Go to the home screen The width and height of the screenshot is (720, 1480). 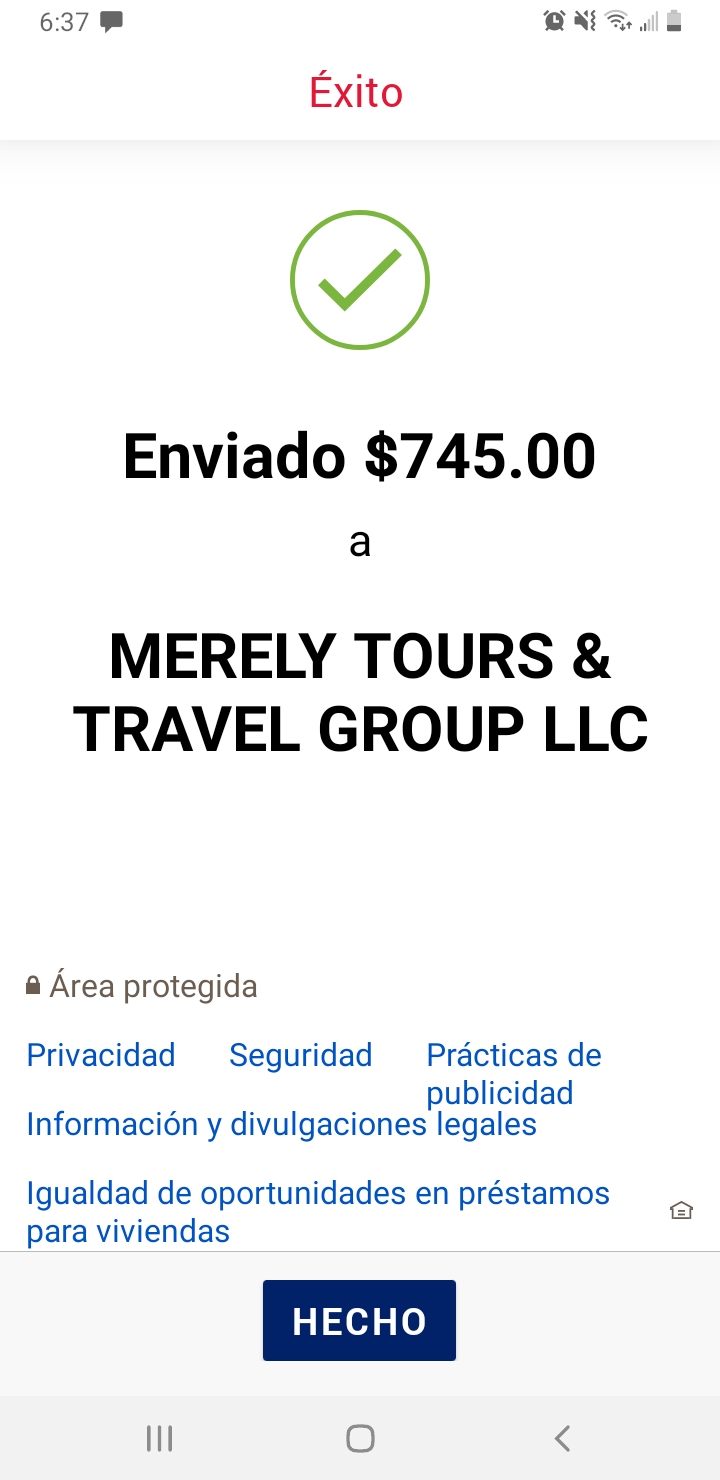(360, 1438)
